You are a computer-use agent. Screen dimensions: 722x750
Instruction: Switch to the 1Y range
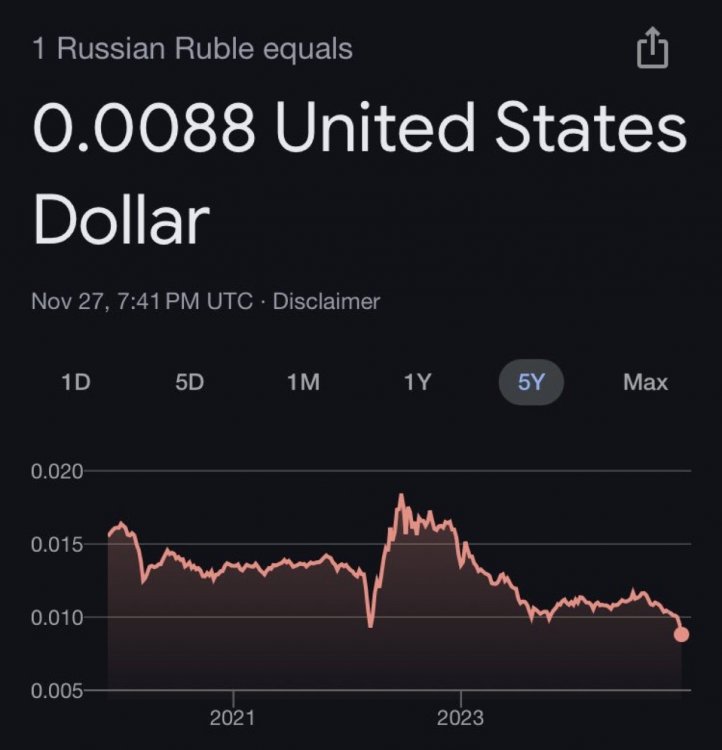[x=417, y=382]
